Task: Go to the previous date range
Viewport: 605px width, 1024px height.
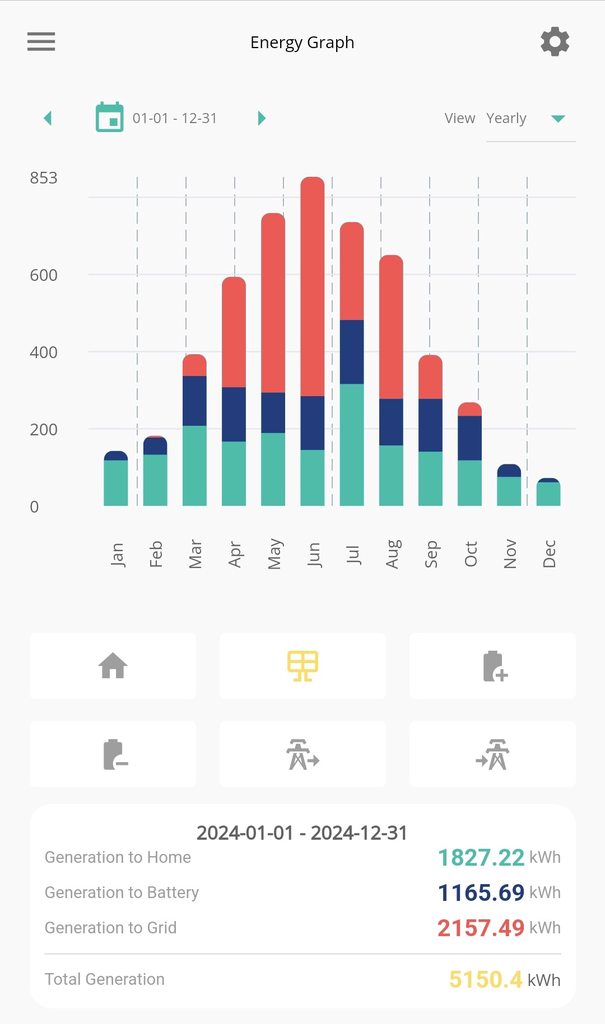Action: 47,118
